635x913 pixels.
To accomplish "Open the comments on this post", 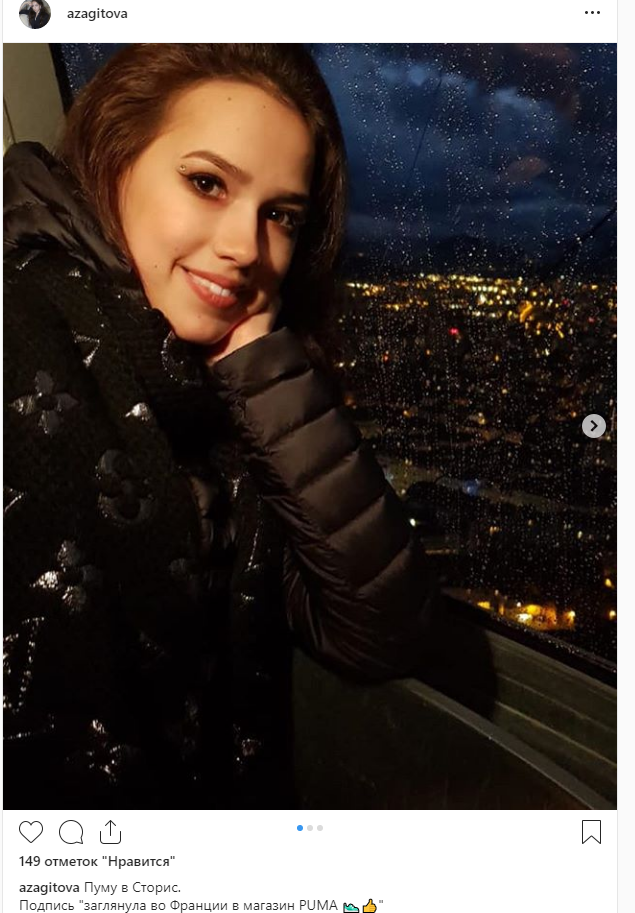I will pyautogui.click(x=71, y=832).
